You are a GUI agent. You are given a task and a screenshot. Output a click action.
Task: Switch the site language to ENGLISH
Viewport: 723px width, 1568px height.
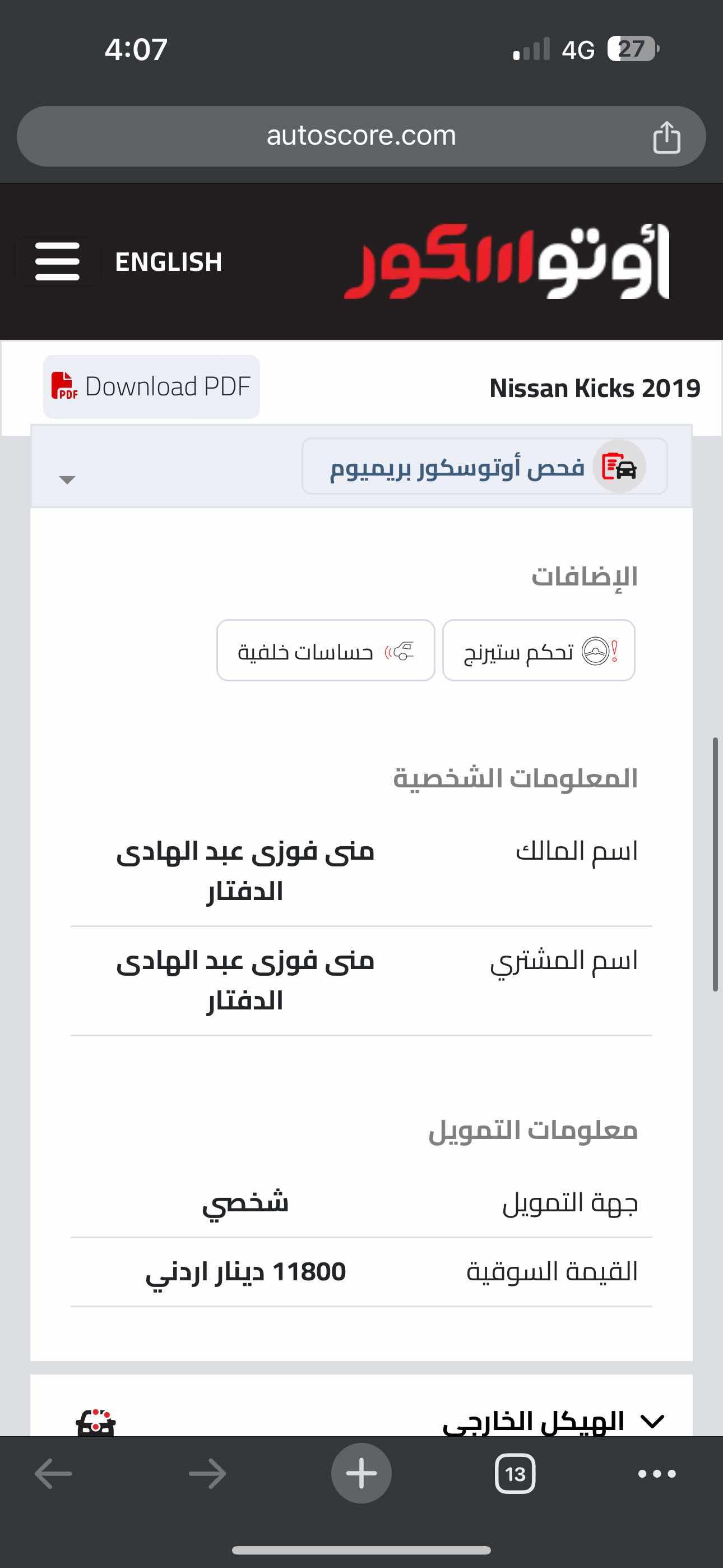point(169,262)
